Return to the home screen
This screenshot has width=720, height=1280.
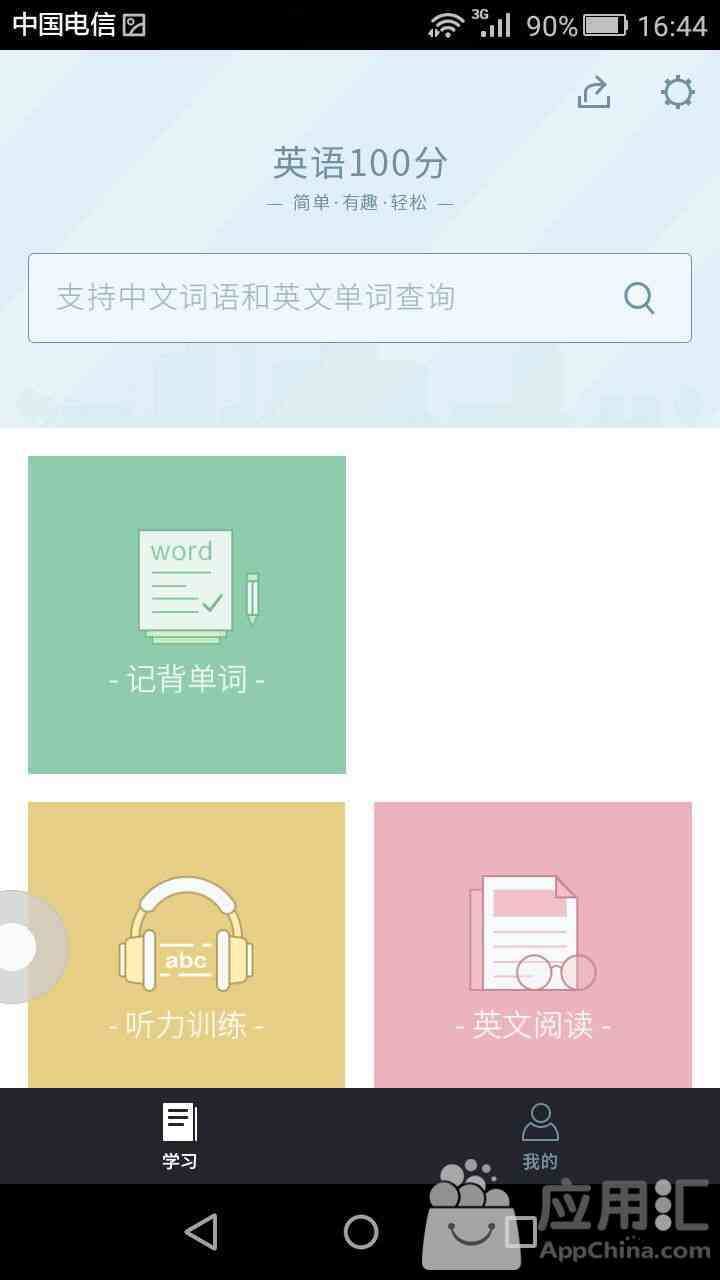pos(360,1232)
